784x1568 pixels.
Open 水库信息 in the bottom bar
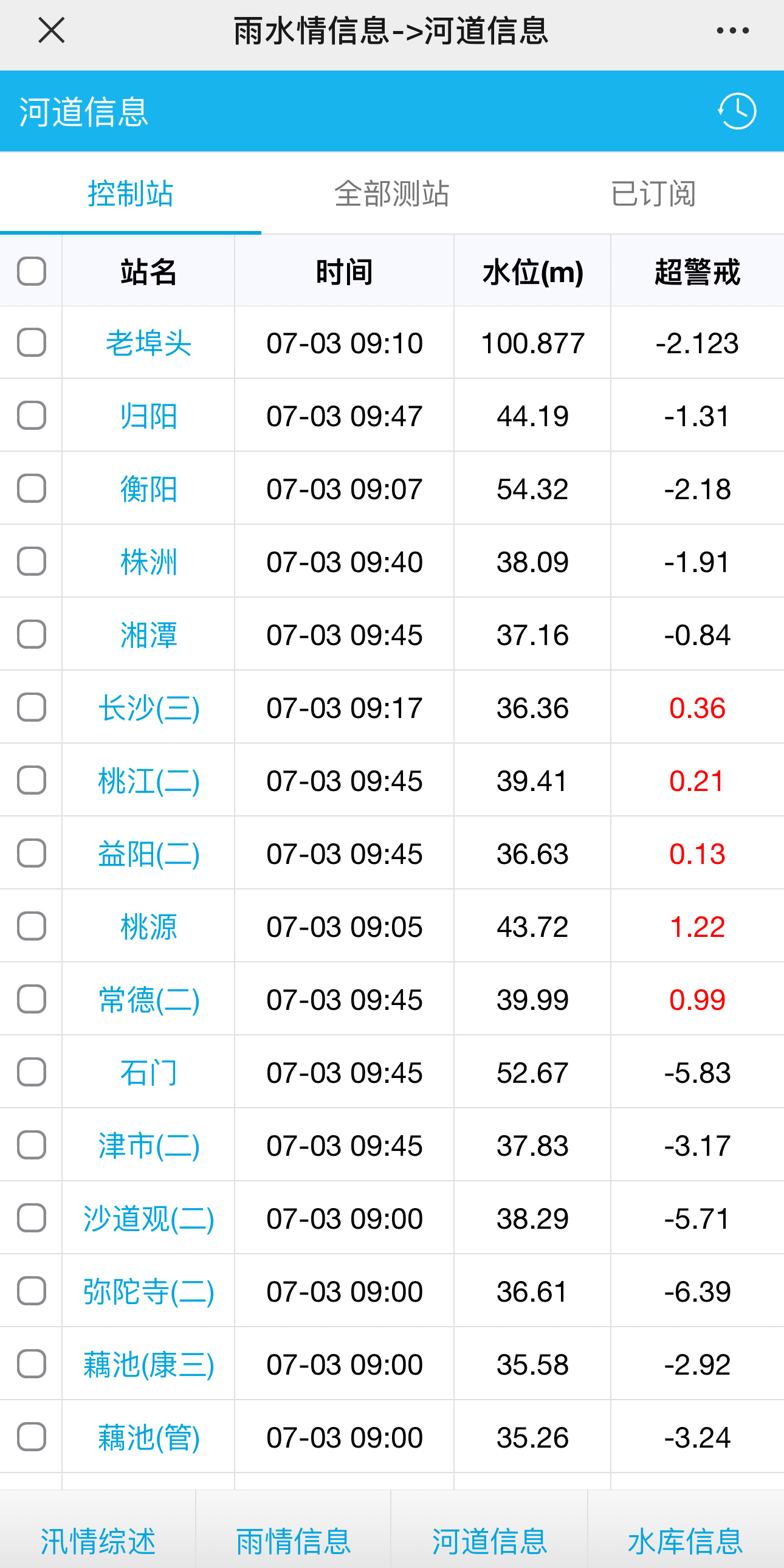(x=686, y=1541)
